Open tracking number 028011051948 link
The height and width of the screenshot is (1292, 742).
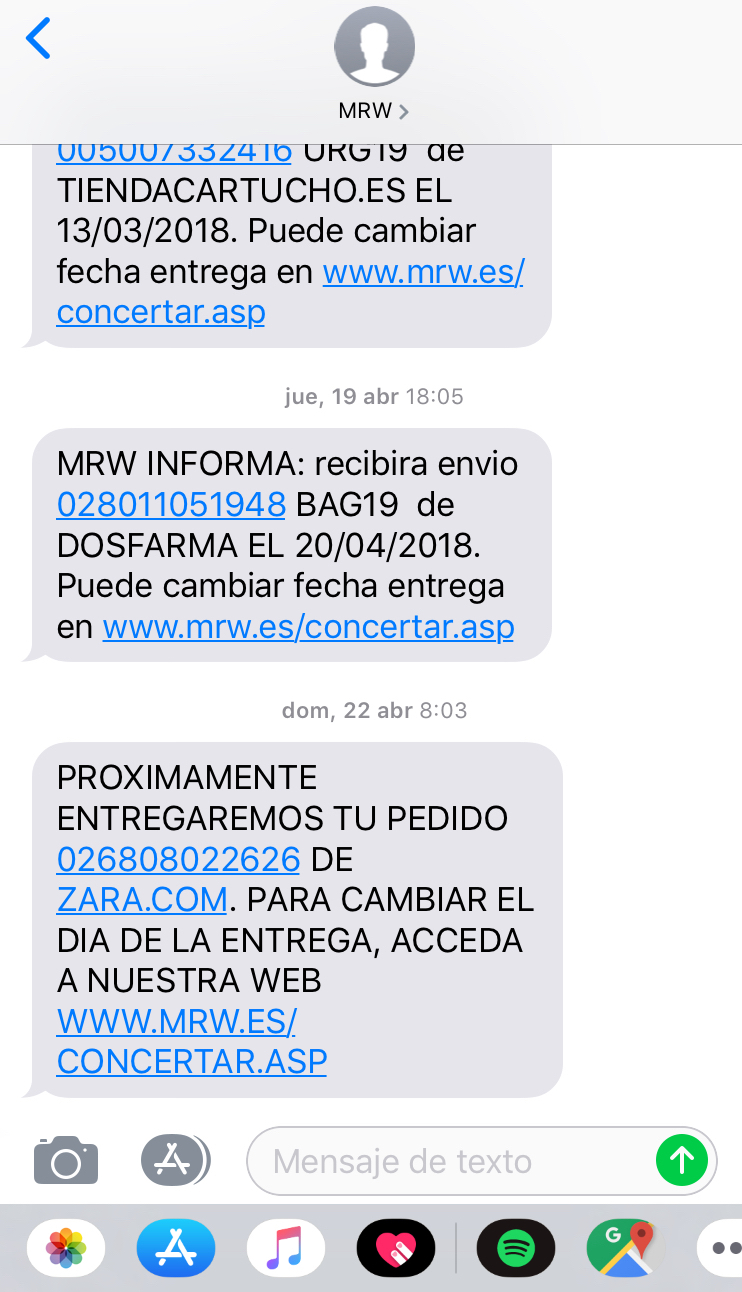[171, 505]
